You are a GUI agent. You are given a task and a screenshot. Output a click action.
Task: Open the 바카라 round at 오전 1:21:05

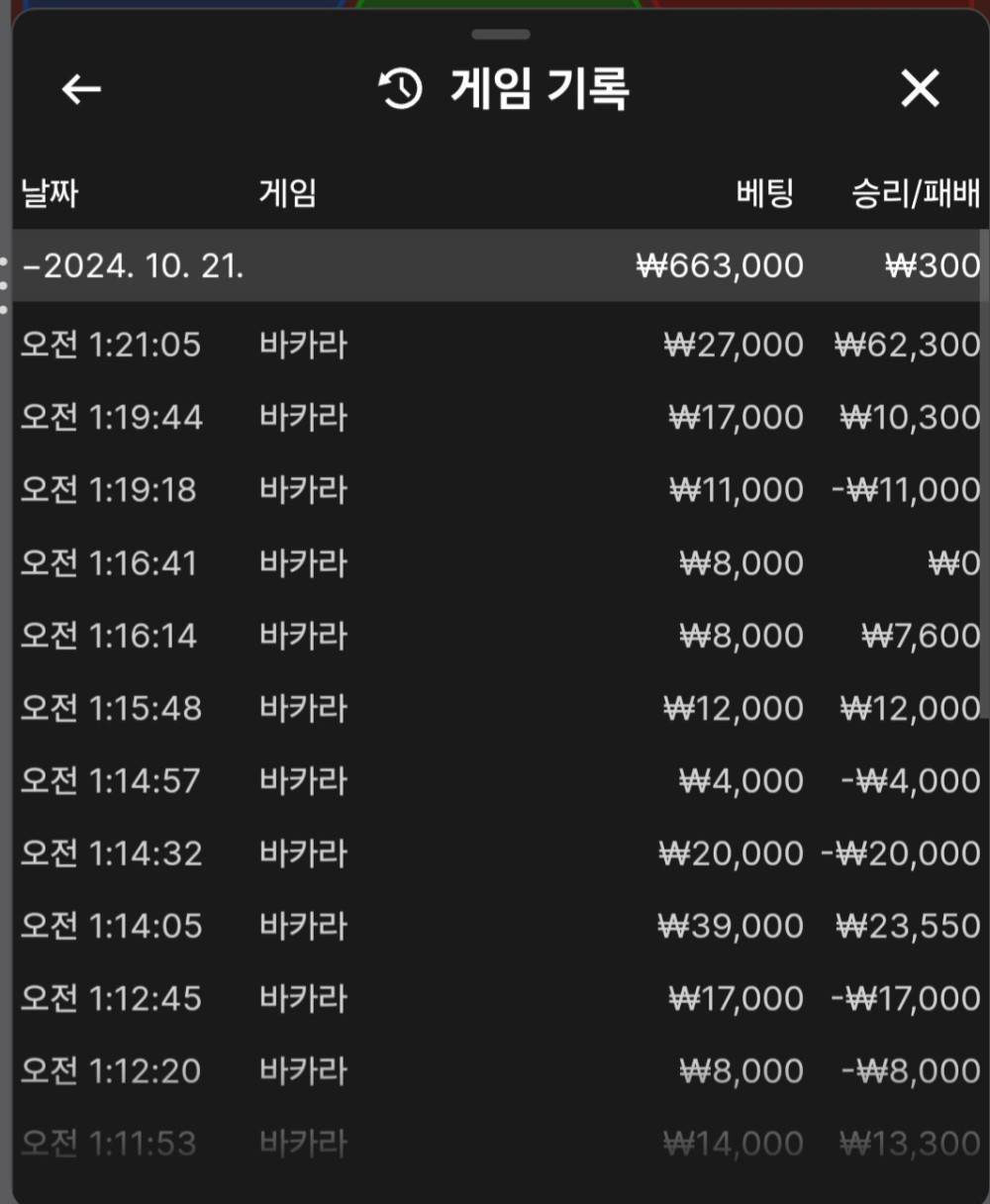495,345
